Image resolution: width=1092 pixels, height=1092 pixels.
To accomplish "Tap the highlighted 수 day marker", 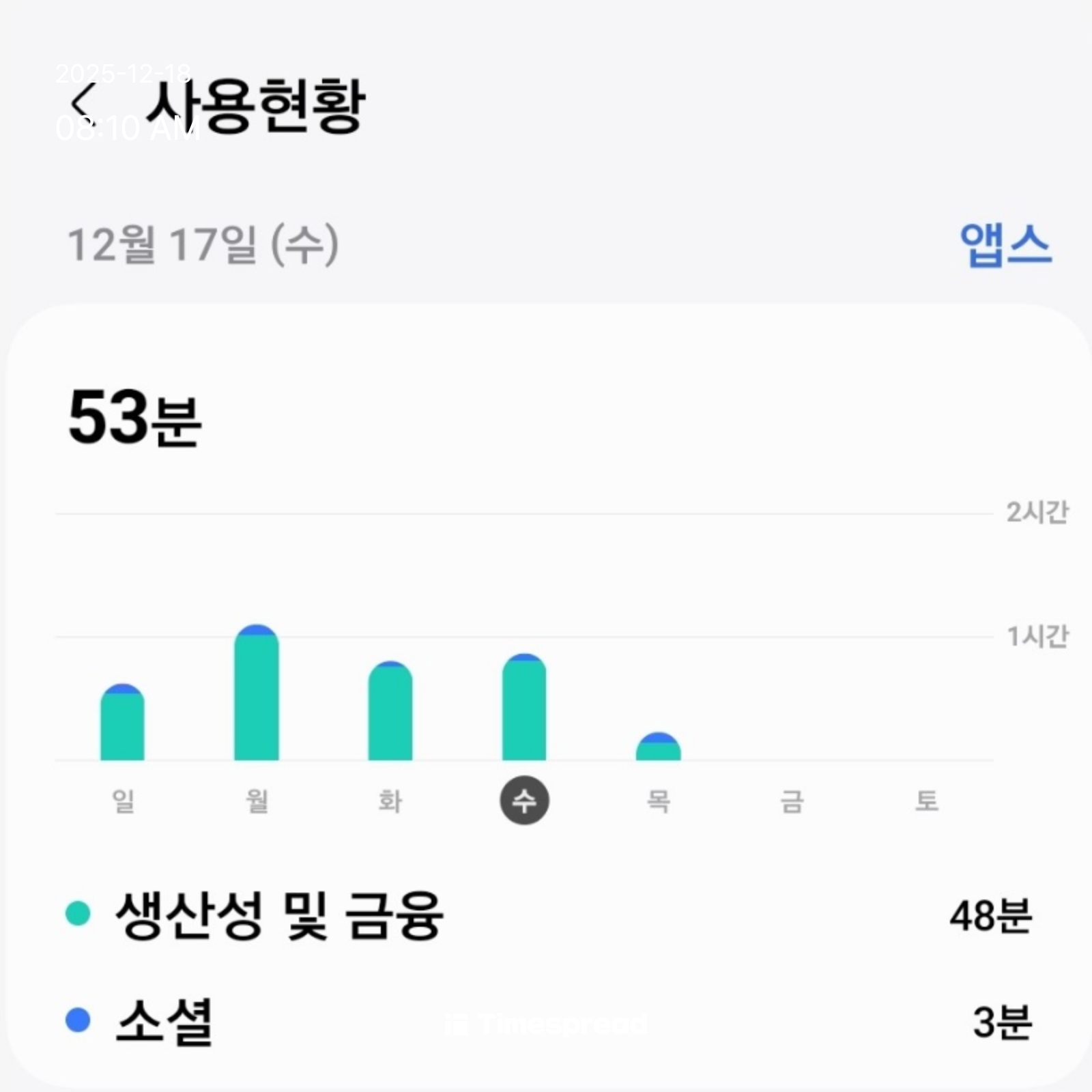I will click(x=524, y=800).
